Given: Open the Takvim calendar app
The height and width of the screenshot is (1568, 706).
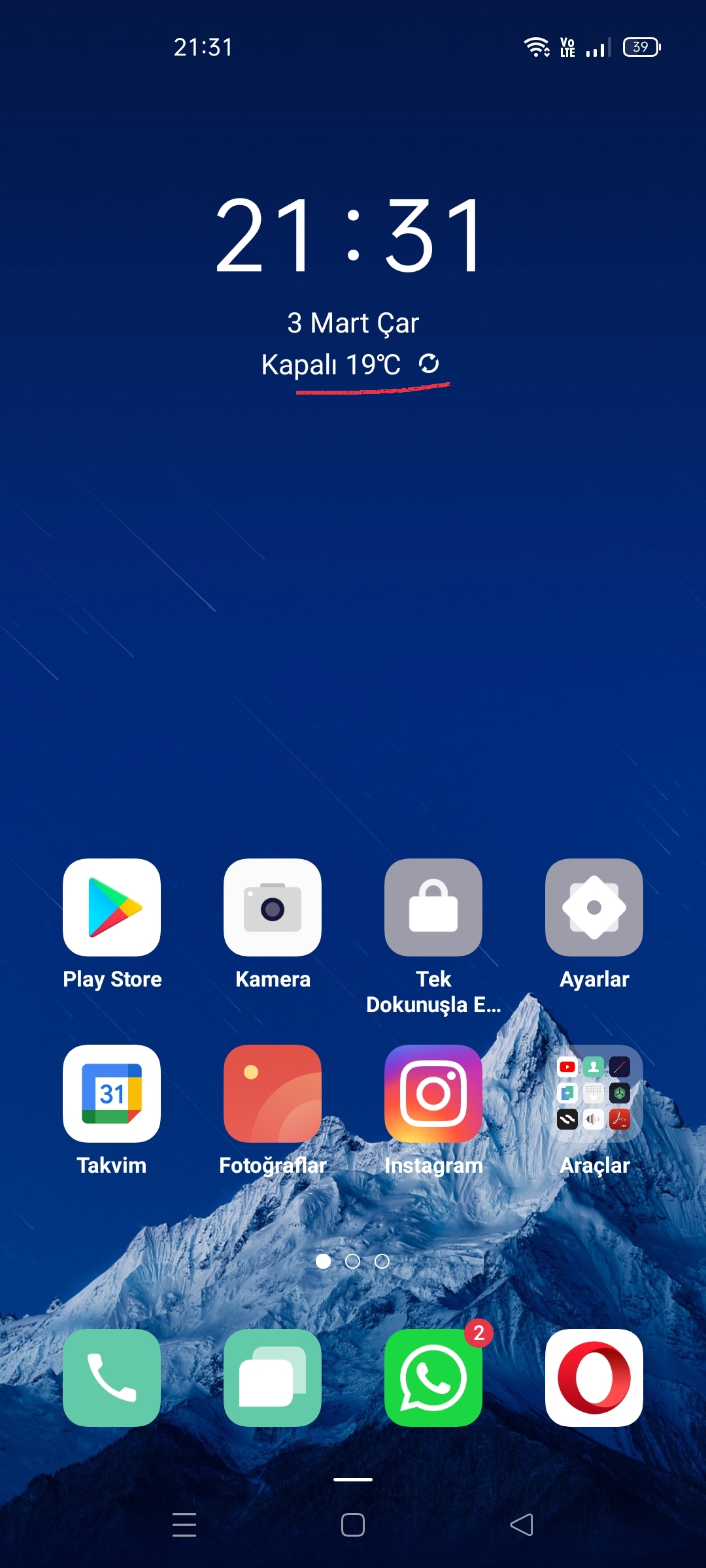Looking at the screenshot, I should (x=112, y=1094).
